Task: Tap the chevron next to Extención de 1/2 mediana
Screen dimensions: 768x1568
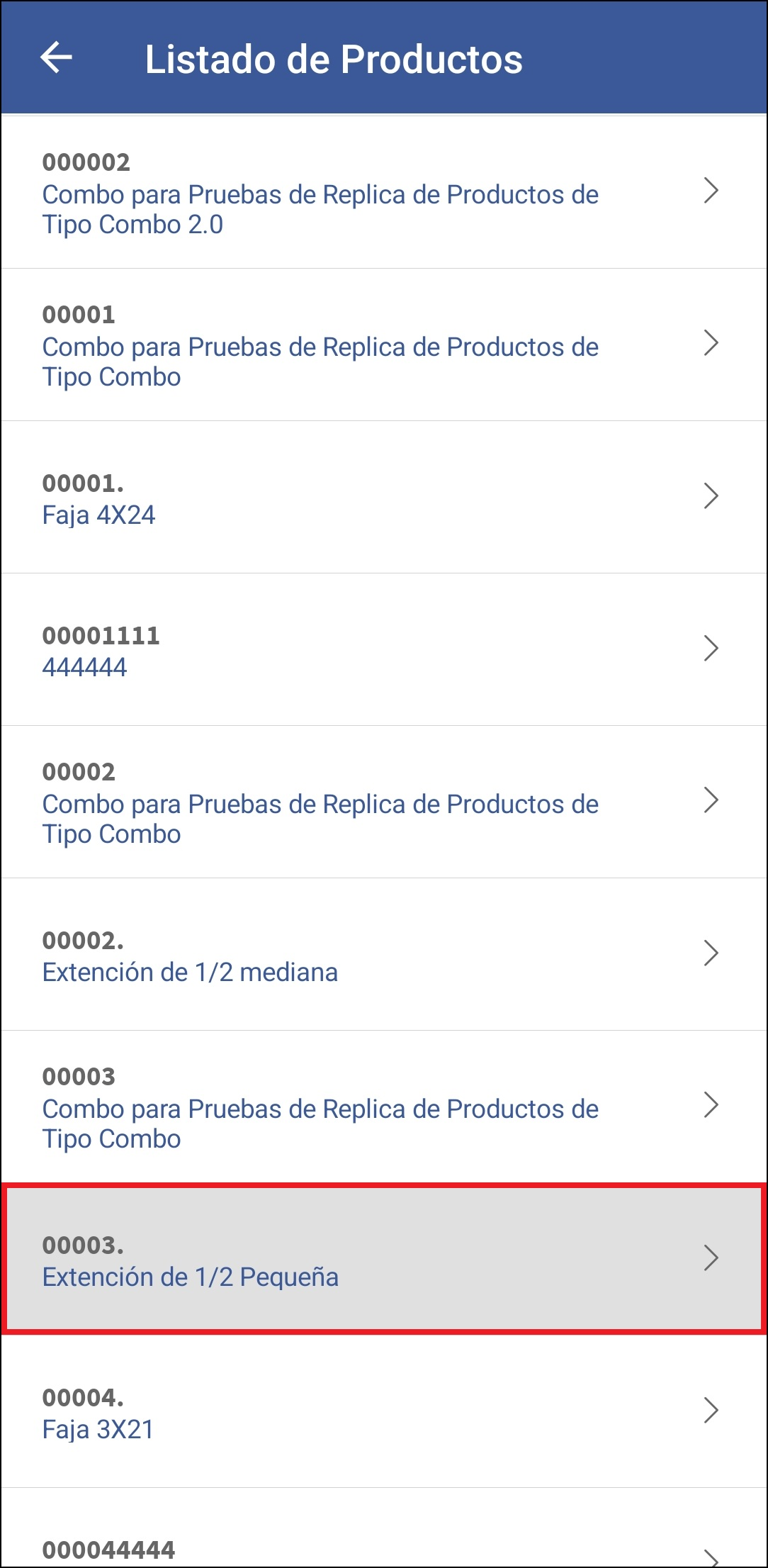Action: pos(712,953)
